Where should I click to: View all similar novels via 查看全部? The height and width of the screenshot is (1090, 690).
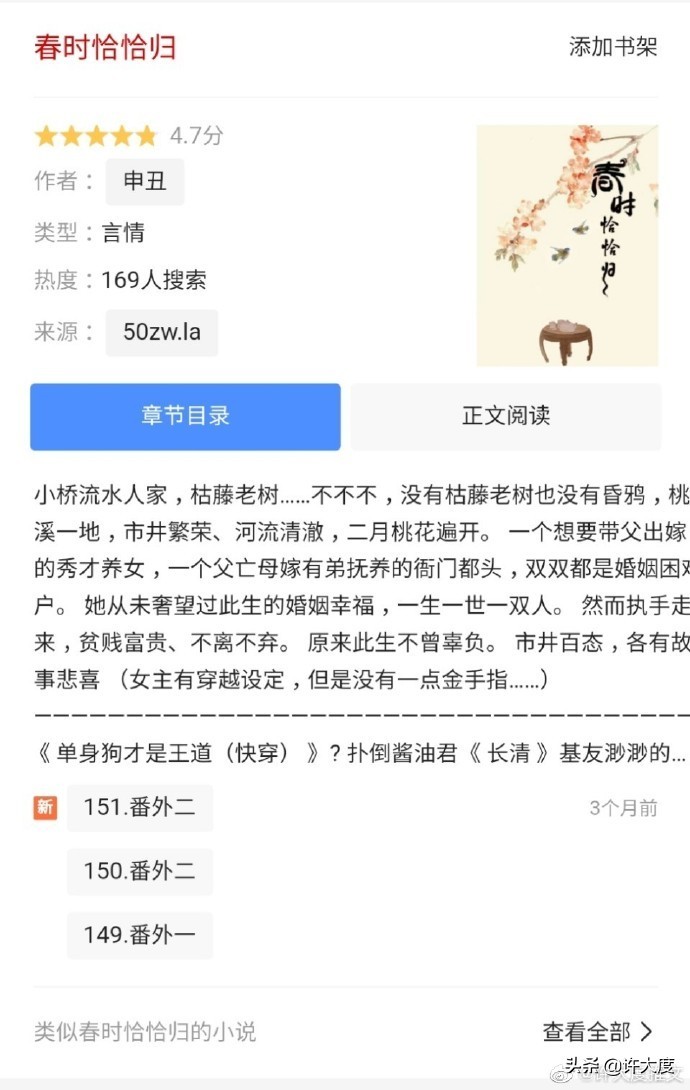click(597, 1031)
